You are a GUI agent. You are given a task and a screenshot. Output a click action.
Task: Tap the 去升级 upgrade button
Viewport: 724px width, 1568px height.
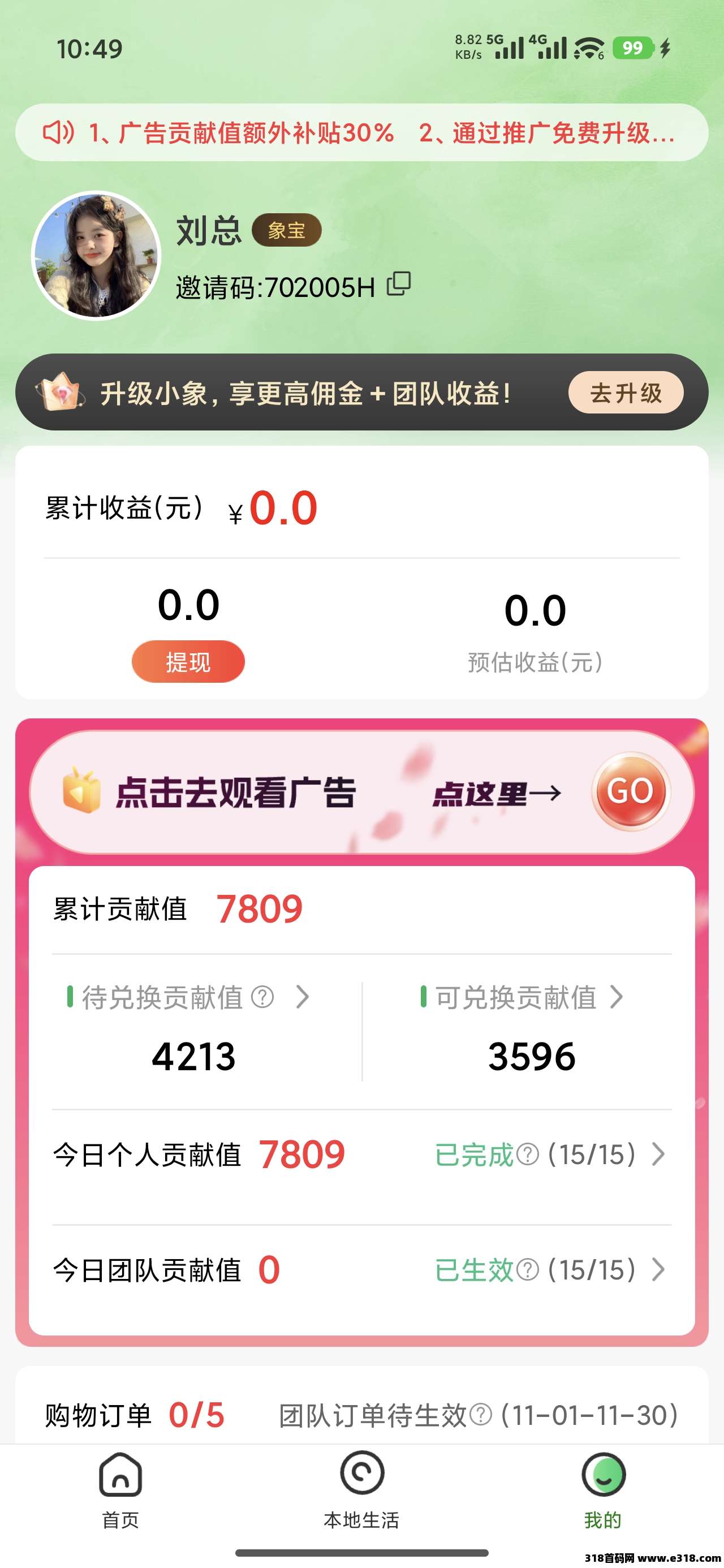pos(626,393)
